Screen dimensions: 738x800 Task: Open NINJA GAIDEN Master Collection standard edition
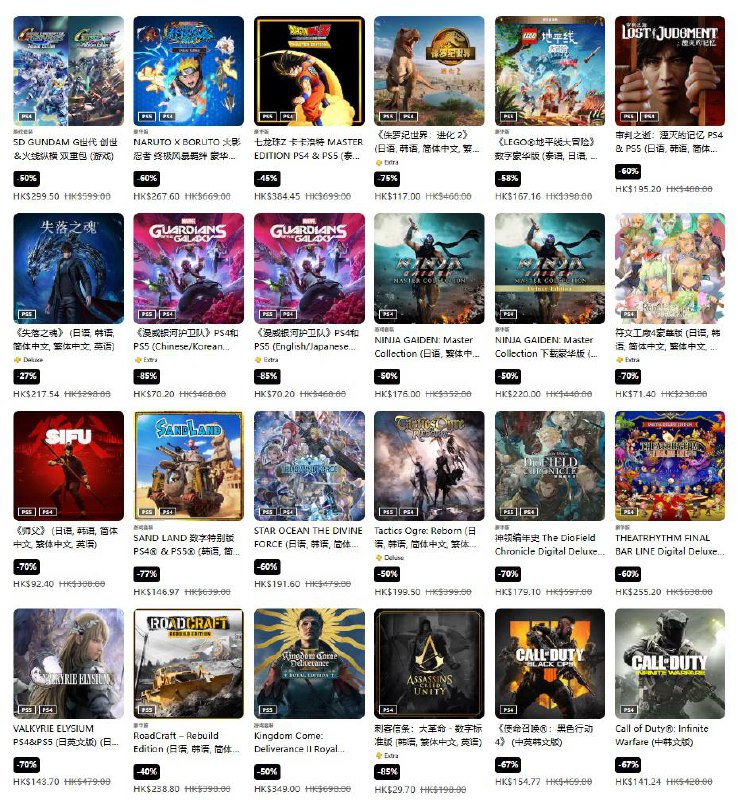click(x=429, y=267)
